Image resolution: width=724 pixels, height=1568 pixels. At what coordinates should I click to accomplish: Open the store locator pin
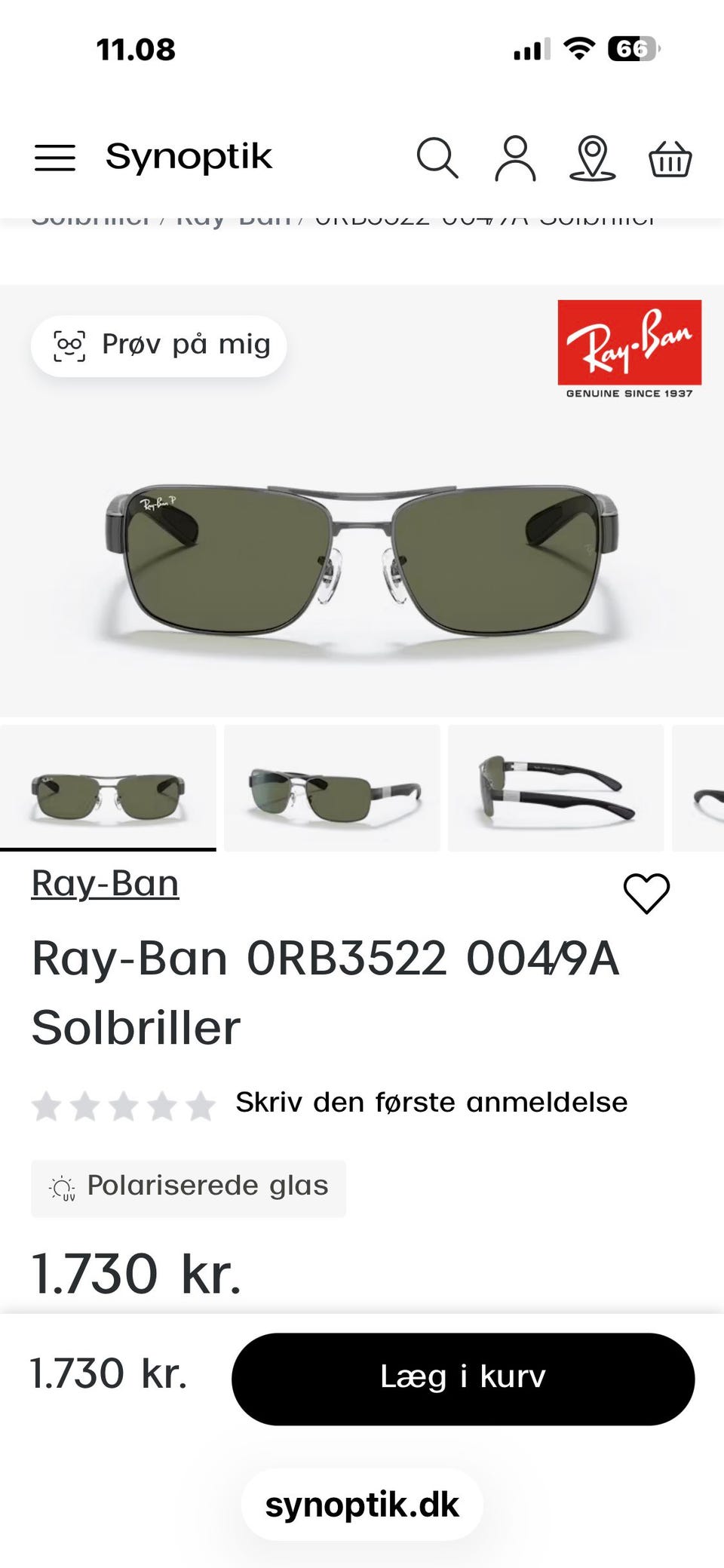tap(593, 158)
